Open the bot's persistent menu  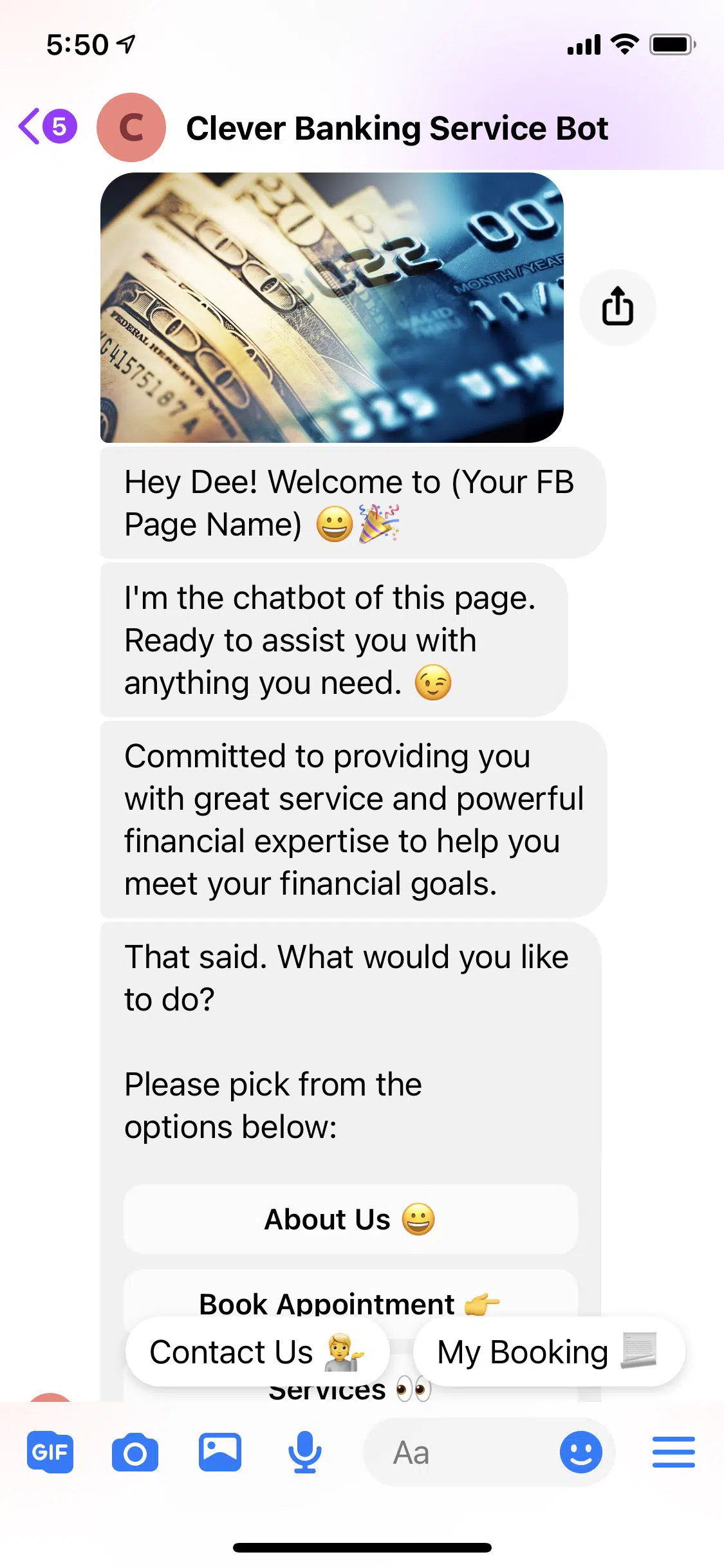click(x=673, y=1453)
